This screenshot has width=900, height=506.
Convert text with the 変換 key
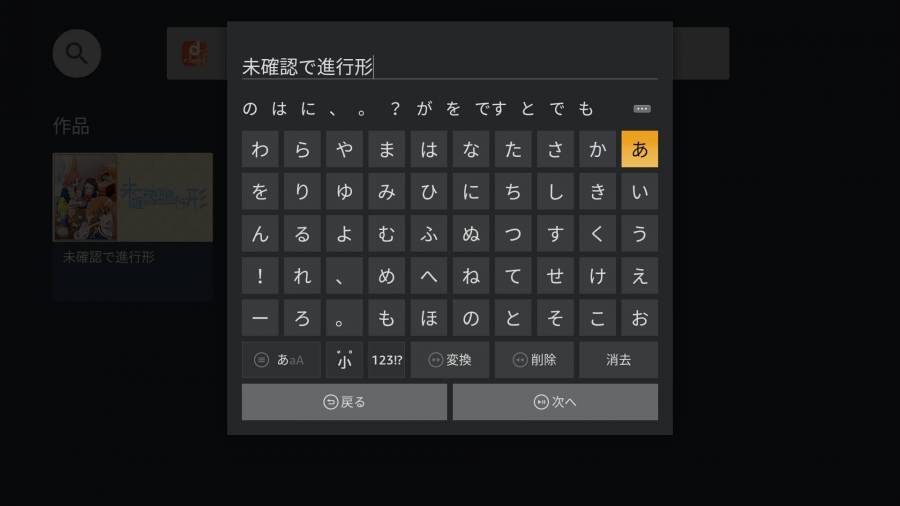450,360
